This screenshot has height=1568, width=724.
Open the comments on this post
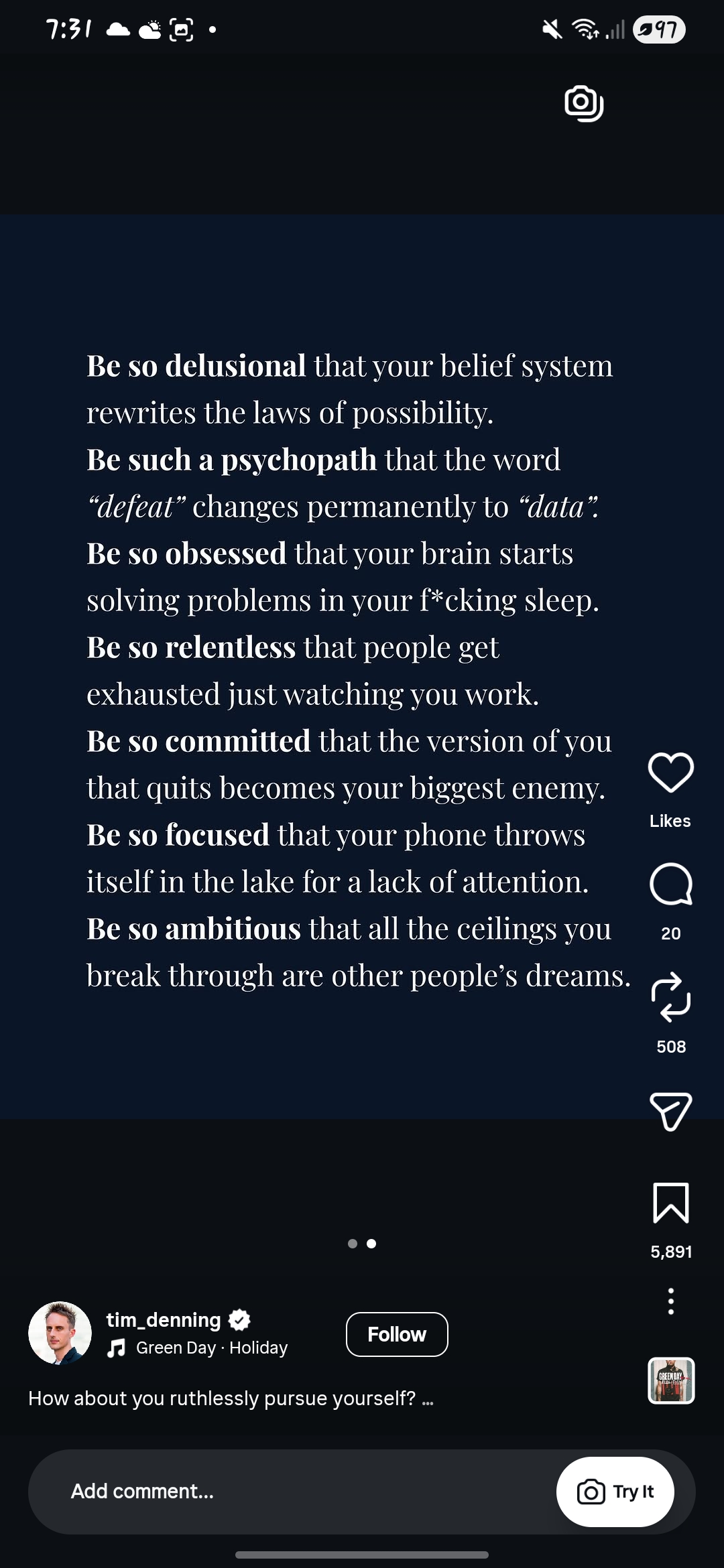coord(670,885)
